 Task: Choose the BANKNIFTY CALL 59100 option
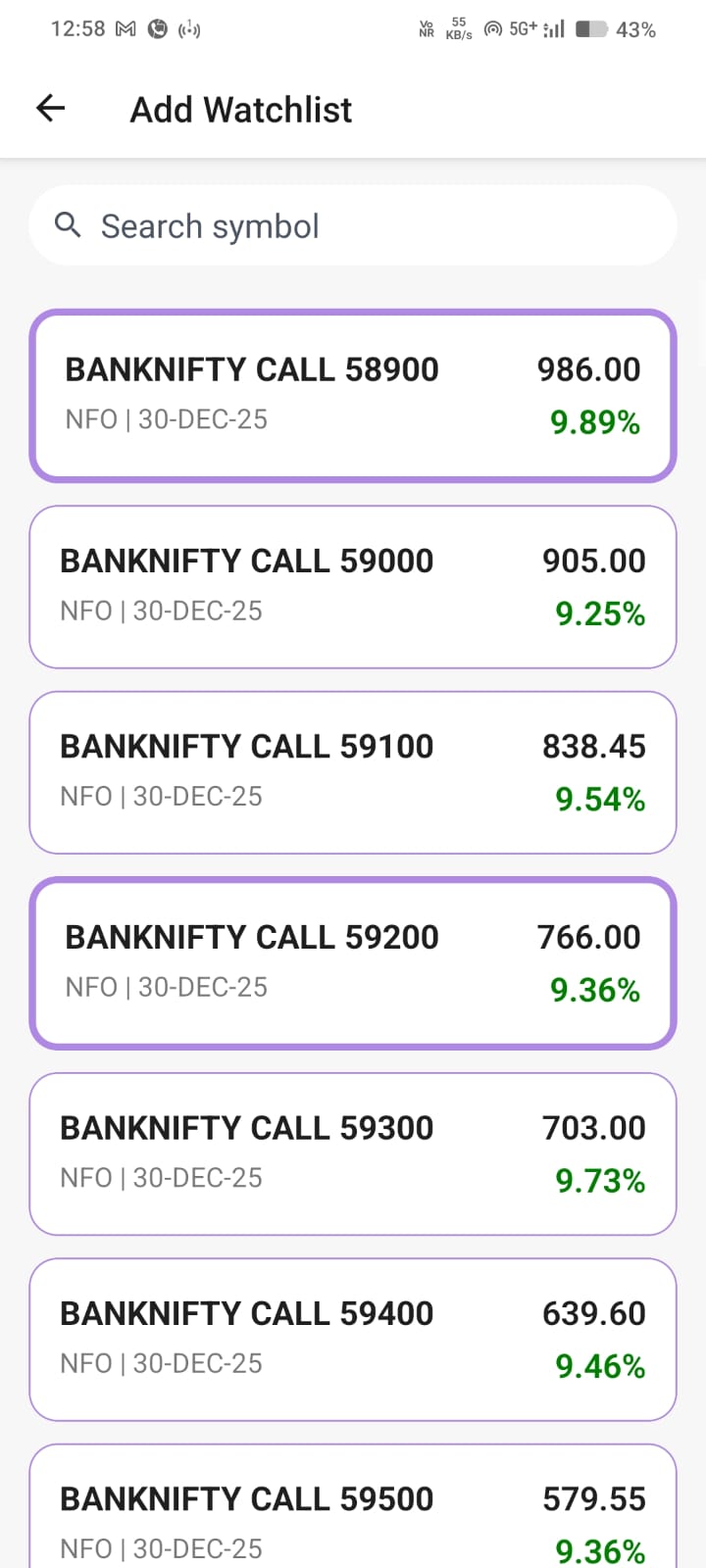(x=353, y=772)
